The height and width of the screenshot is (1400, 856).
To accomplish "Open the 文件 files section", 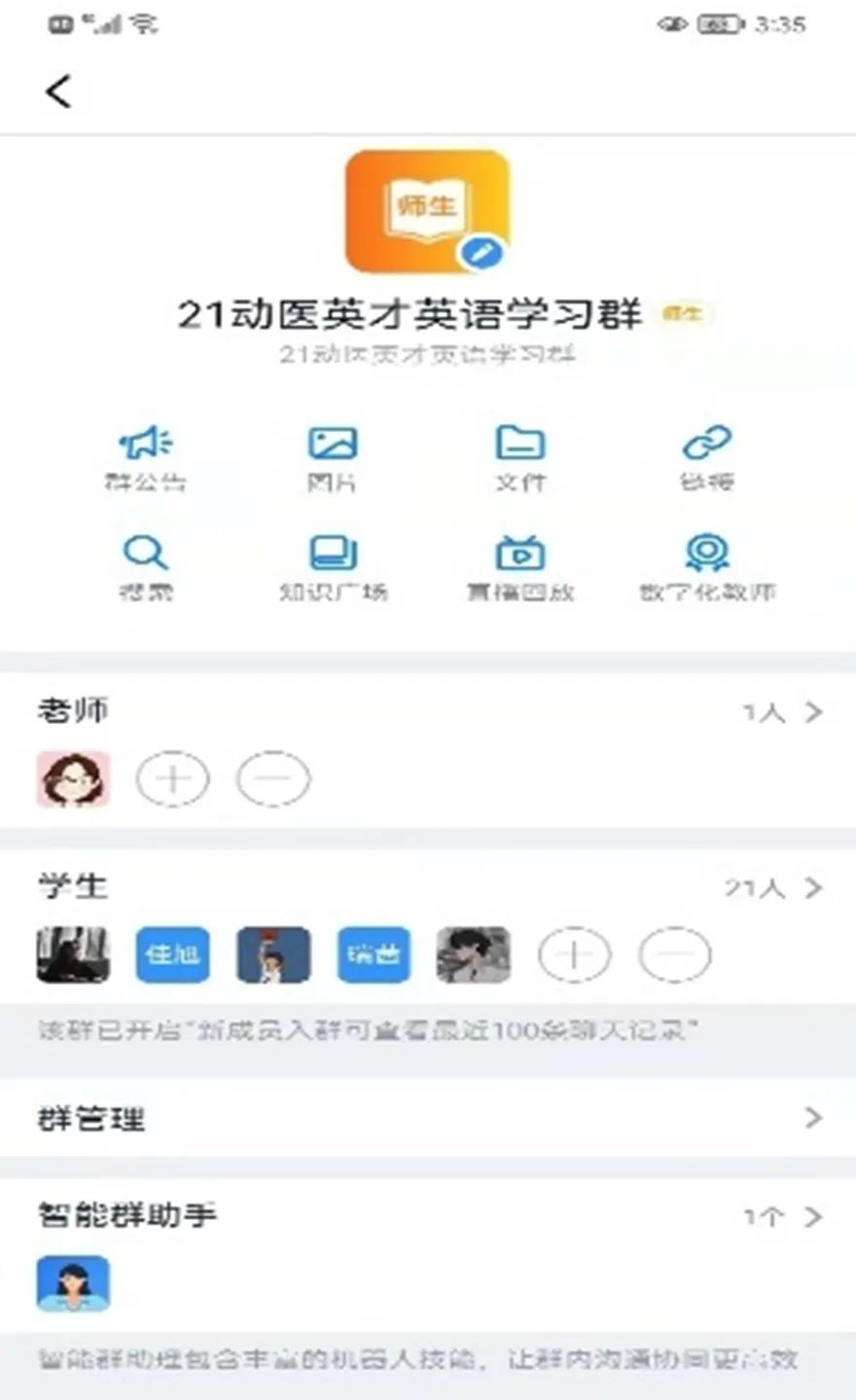I will (520, 457).
